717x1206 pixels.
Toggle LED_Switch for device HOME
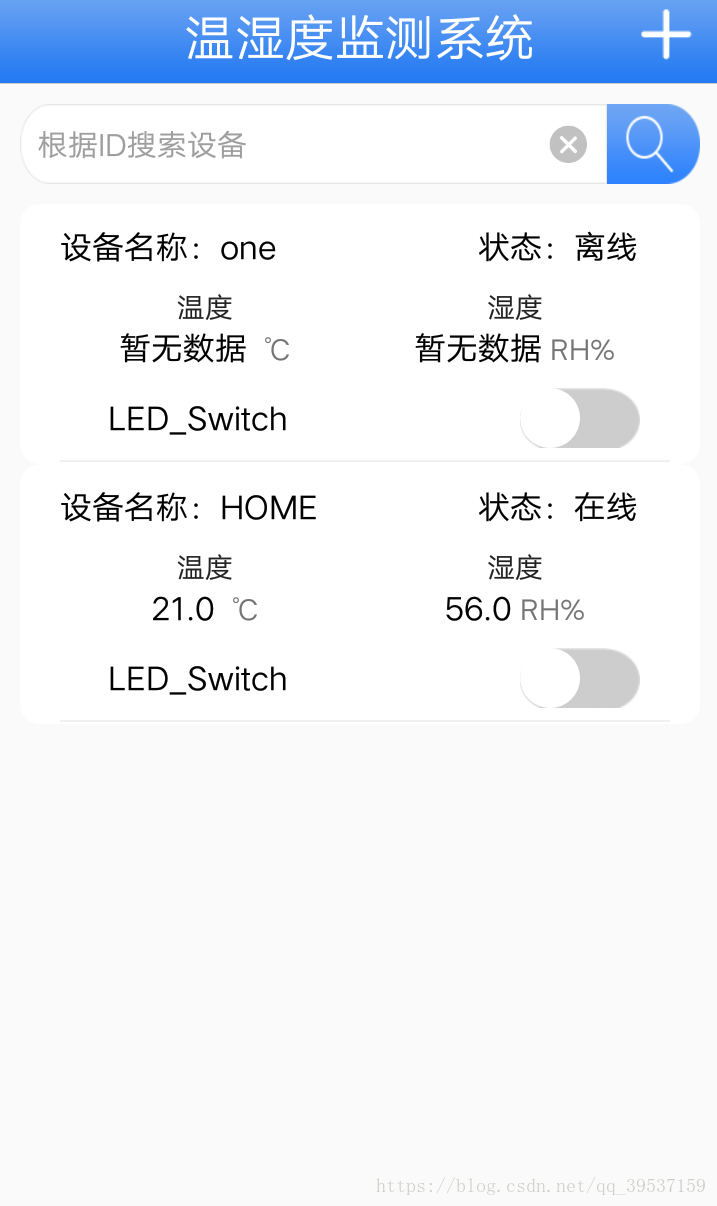click(x=580, y=679)
